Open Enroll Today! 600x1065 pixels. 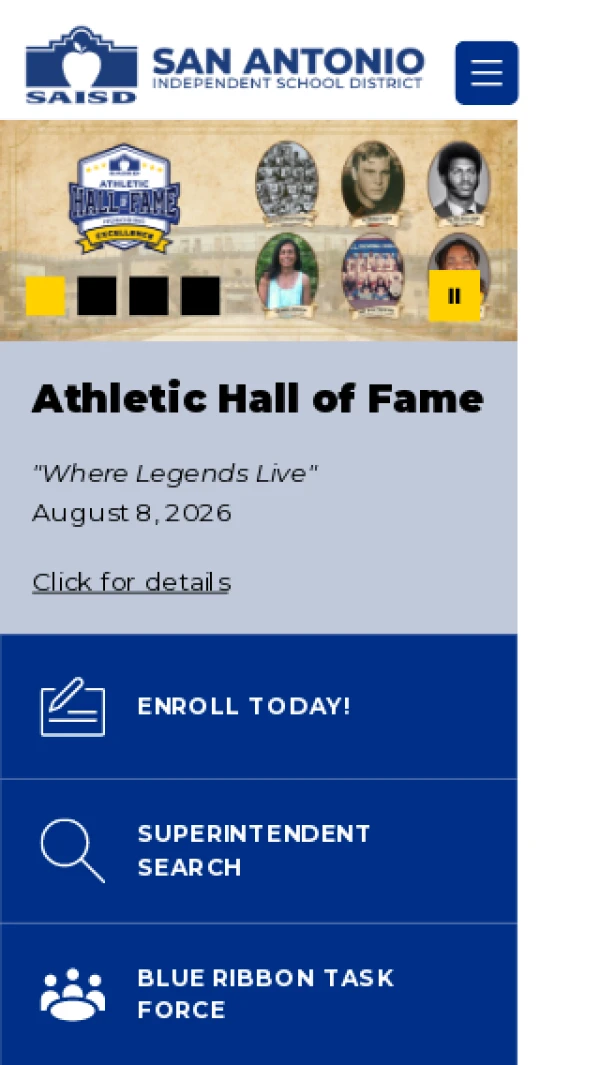258,706
